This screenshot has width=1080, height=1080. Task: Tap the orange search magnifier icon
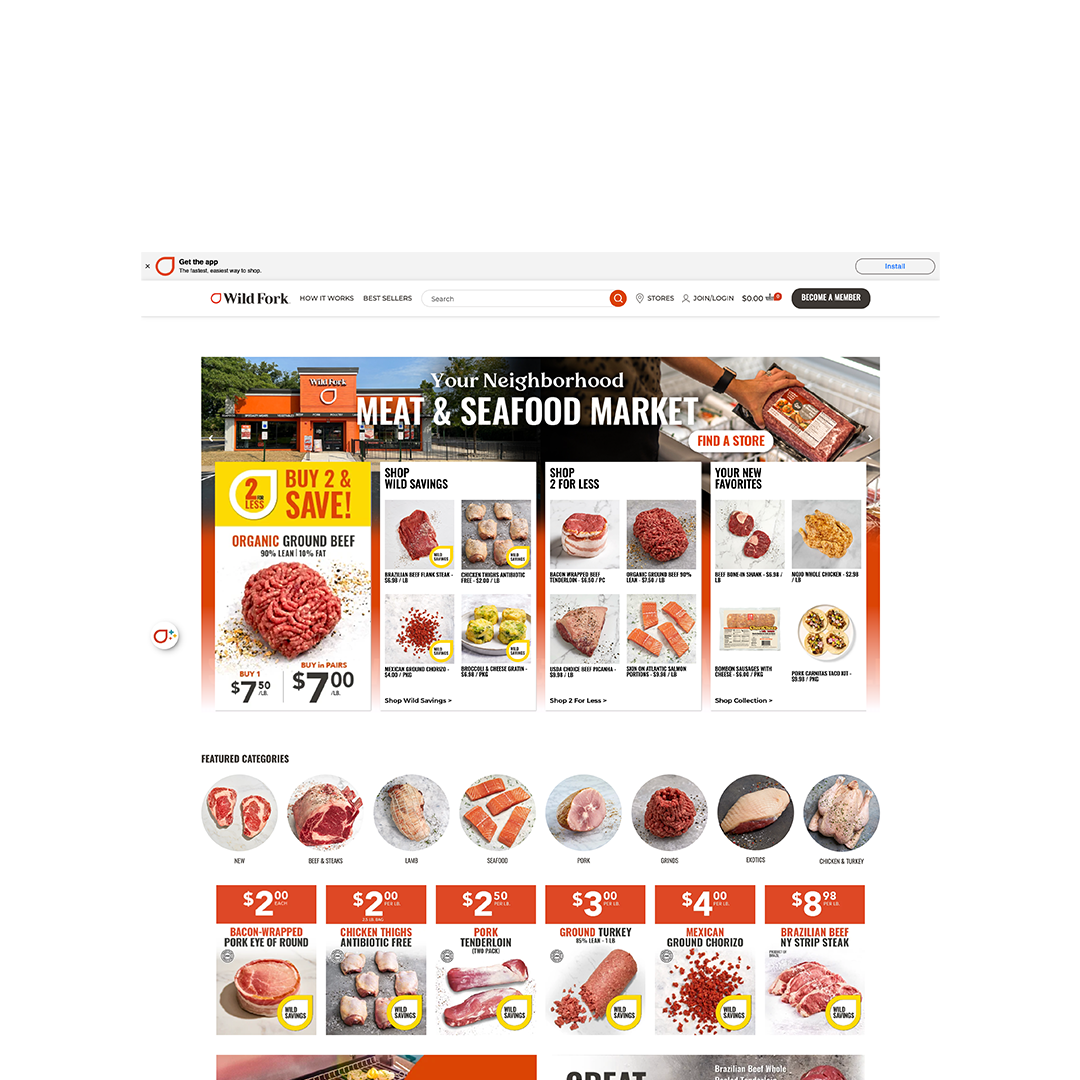[x=618, y=298]
